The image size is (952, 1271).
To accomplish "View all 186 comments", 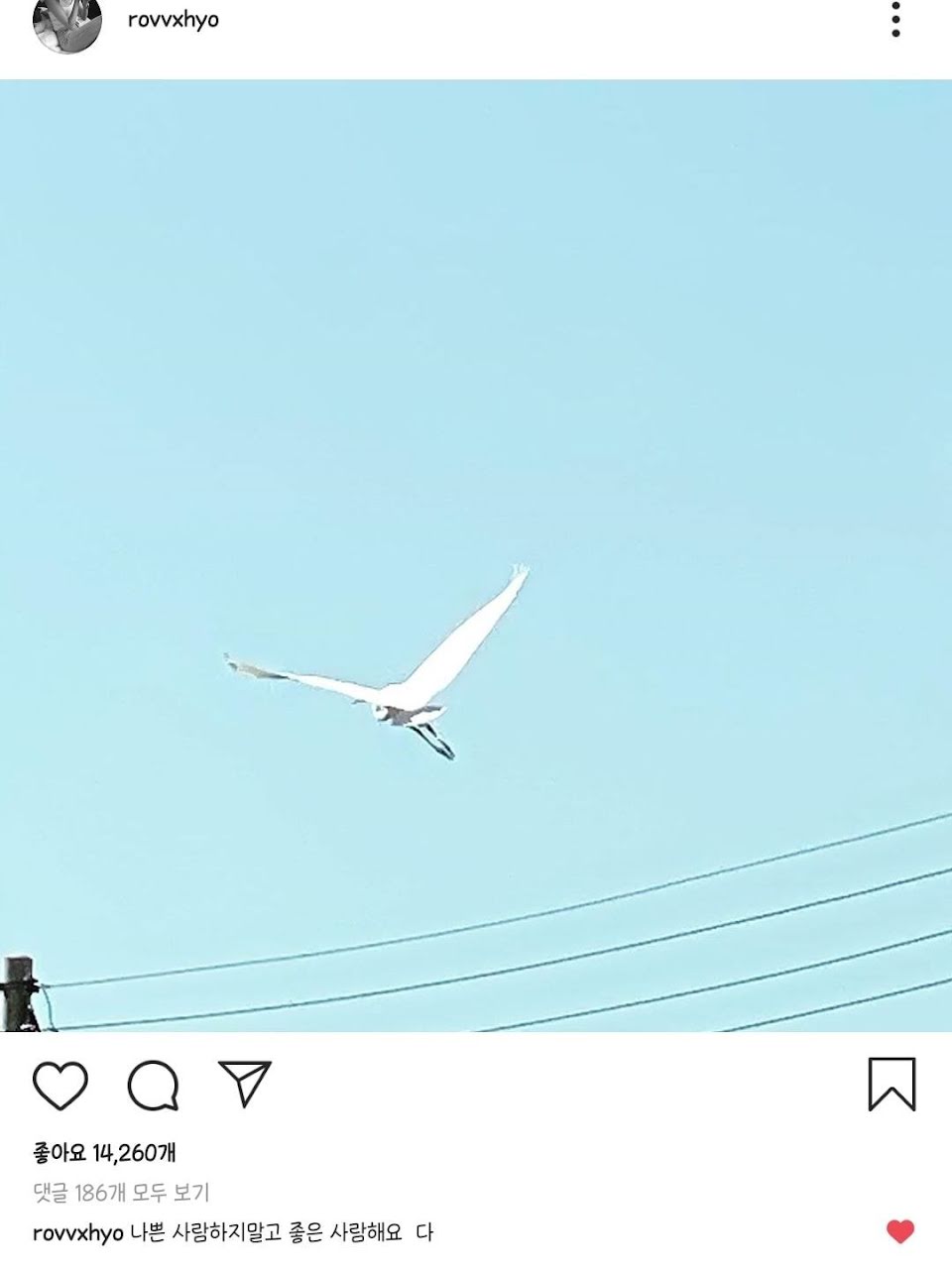I will click(x=121, y=1193).
